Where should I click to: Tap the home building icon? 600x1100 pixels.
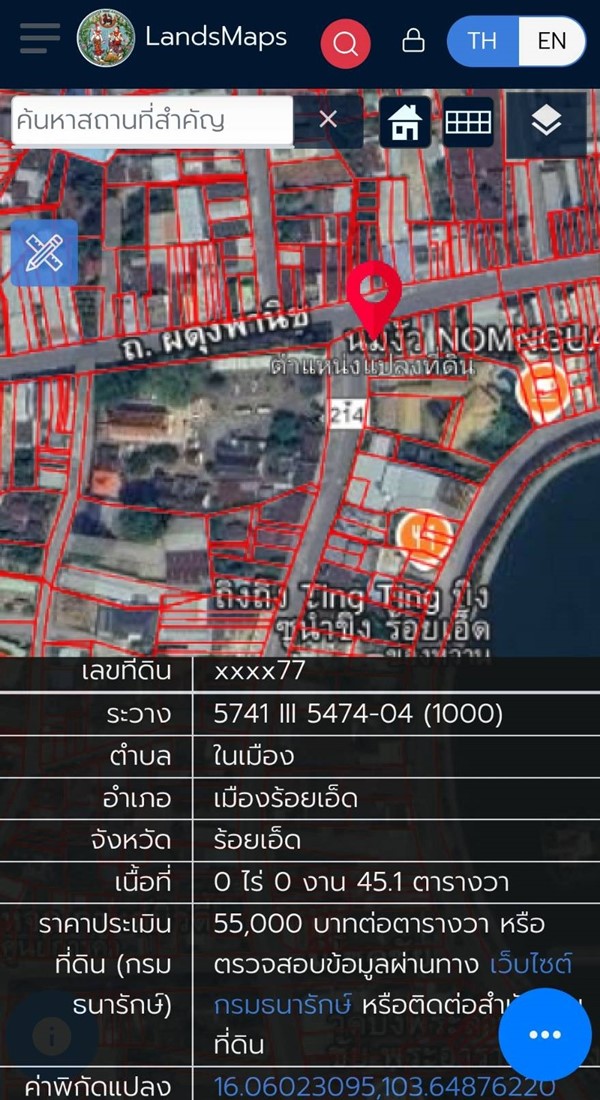tap(405, 123)
